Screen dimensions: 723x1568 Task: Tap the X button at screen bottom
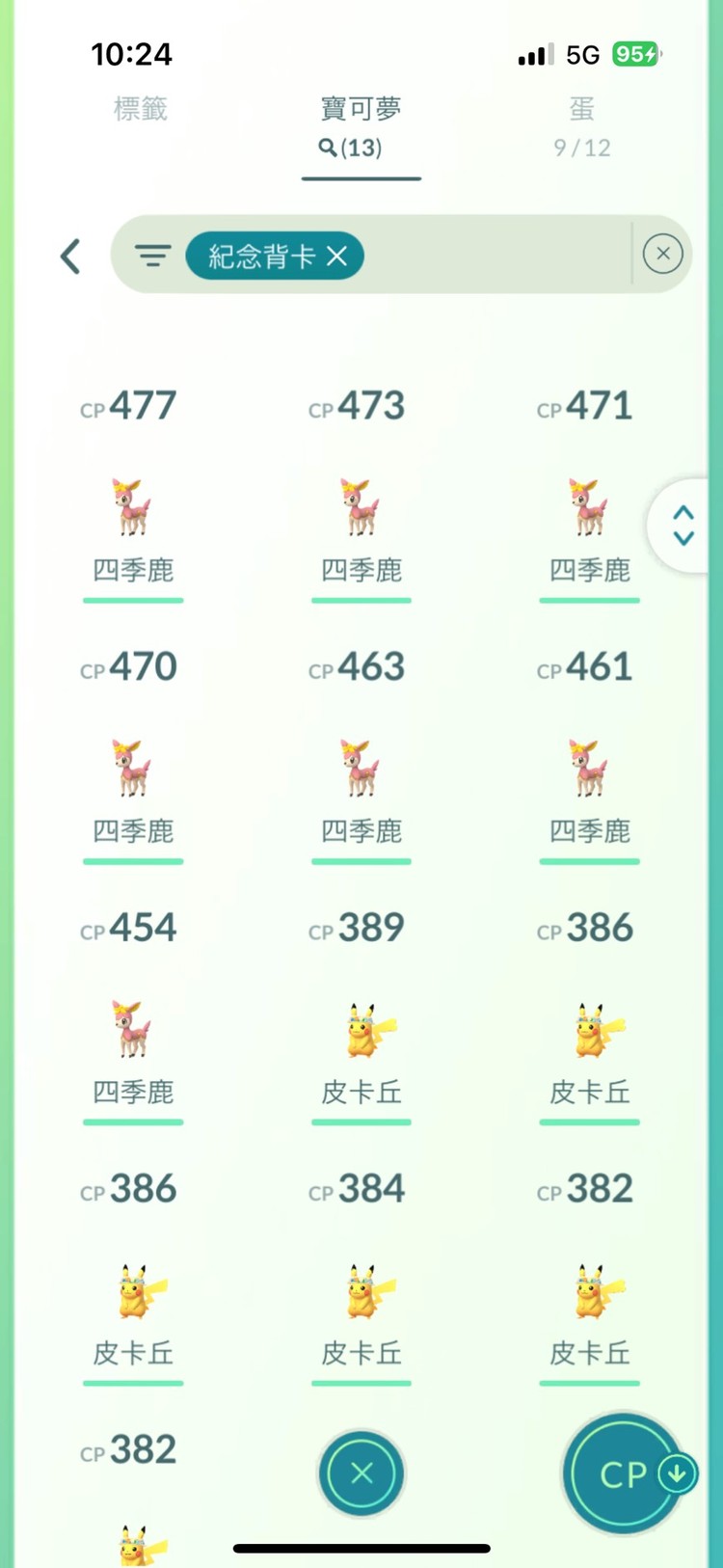click(x=361, y=1474)
